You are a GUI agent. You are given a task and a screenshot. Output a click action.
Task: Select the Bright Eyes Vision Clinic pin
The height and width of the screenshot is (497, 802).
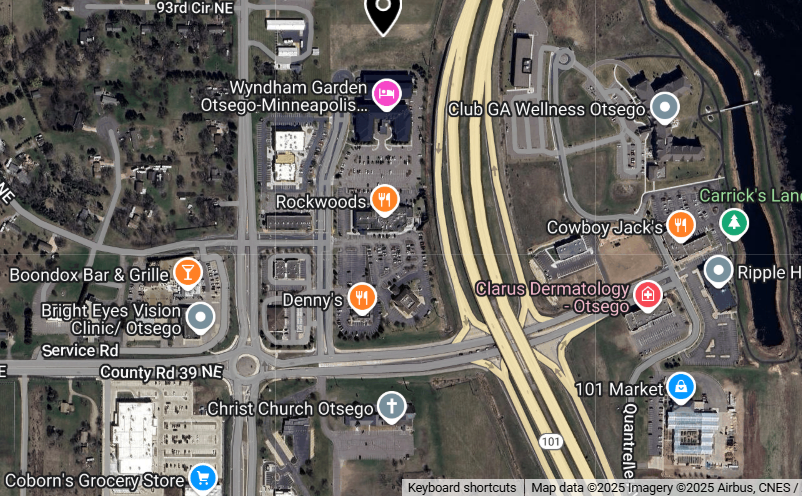tap(201, 318)
